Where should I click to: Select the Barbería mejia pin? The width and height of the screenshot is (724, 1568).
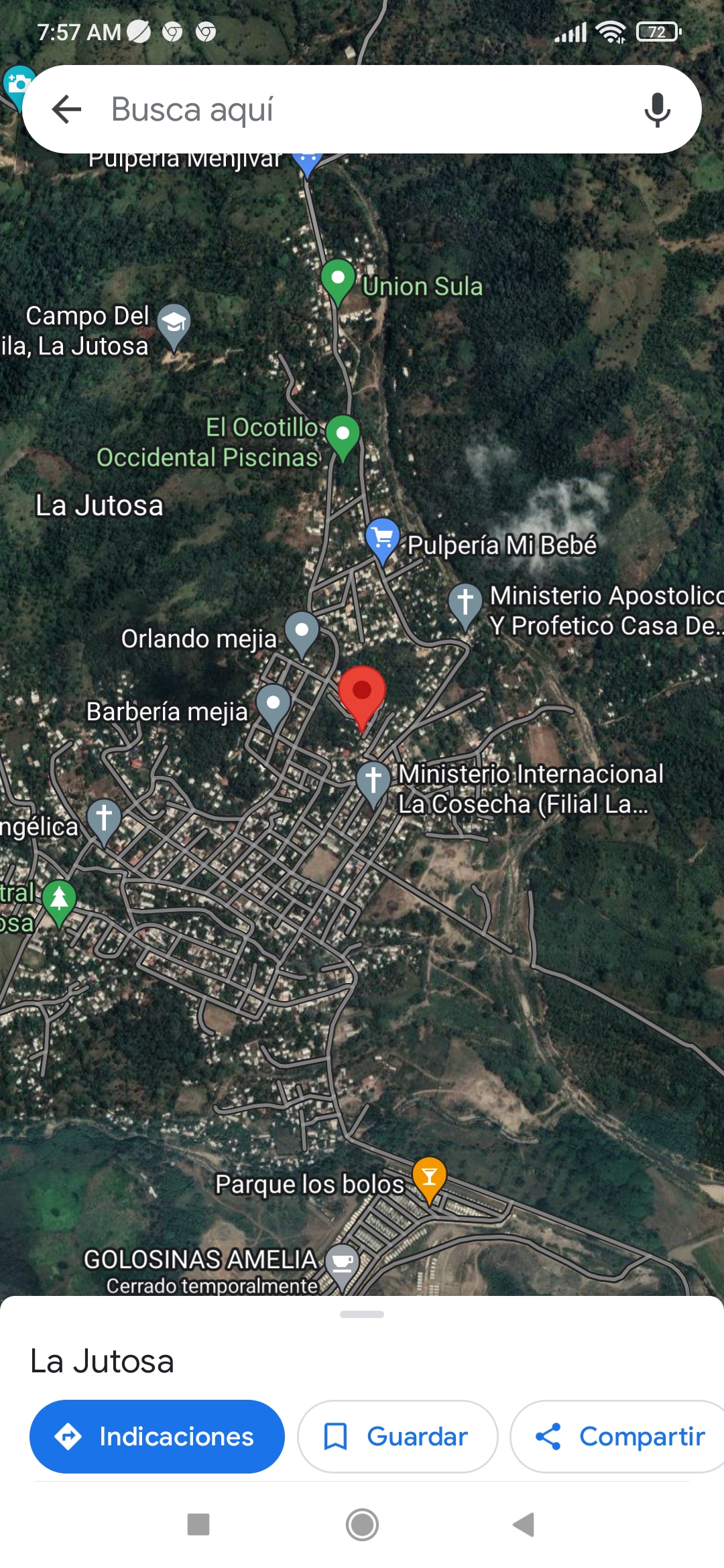[x=274, y=704]
